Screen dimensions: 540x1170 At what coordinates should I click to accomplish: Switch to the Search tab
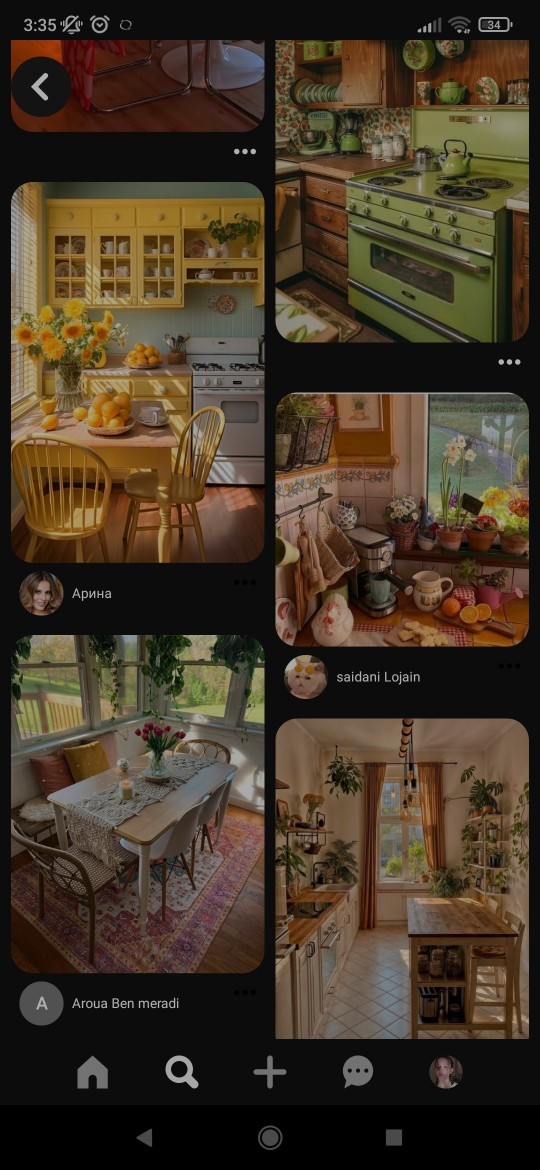181,1072
